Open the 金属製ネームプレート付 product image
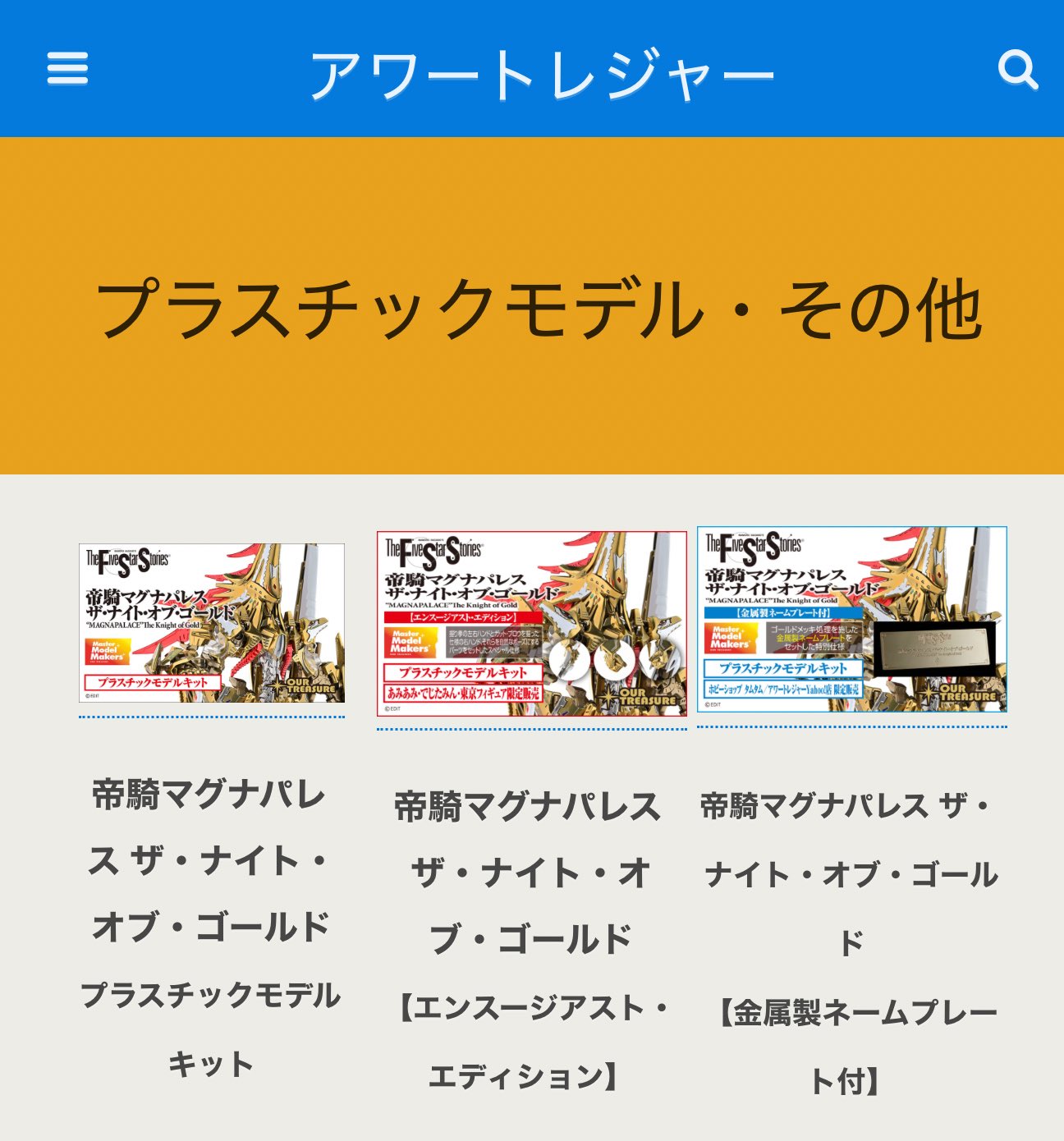The width and height of the screenshot is (1064, 1141). coord(851,620)
